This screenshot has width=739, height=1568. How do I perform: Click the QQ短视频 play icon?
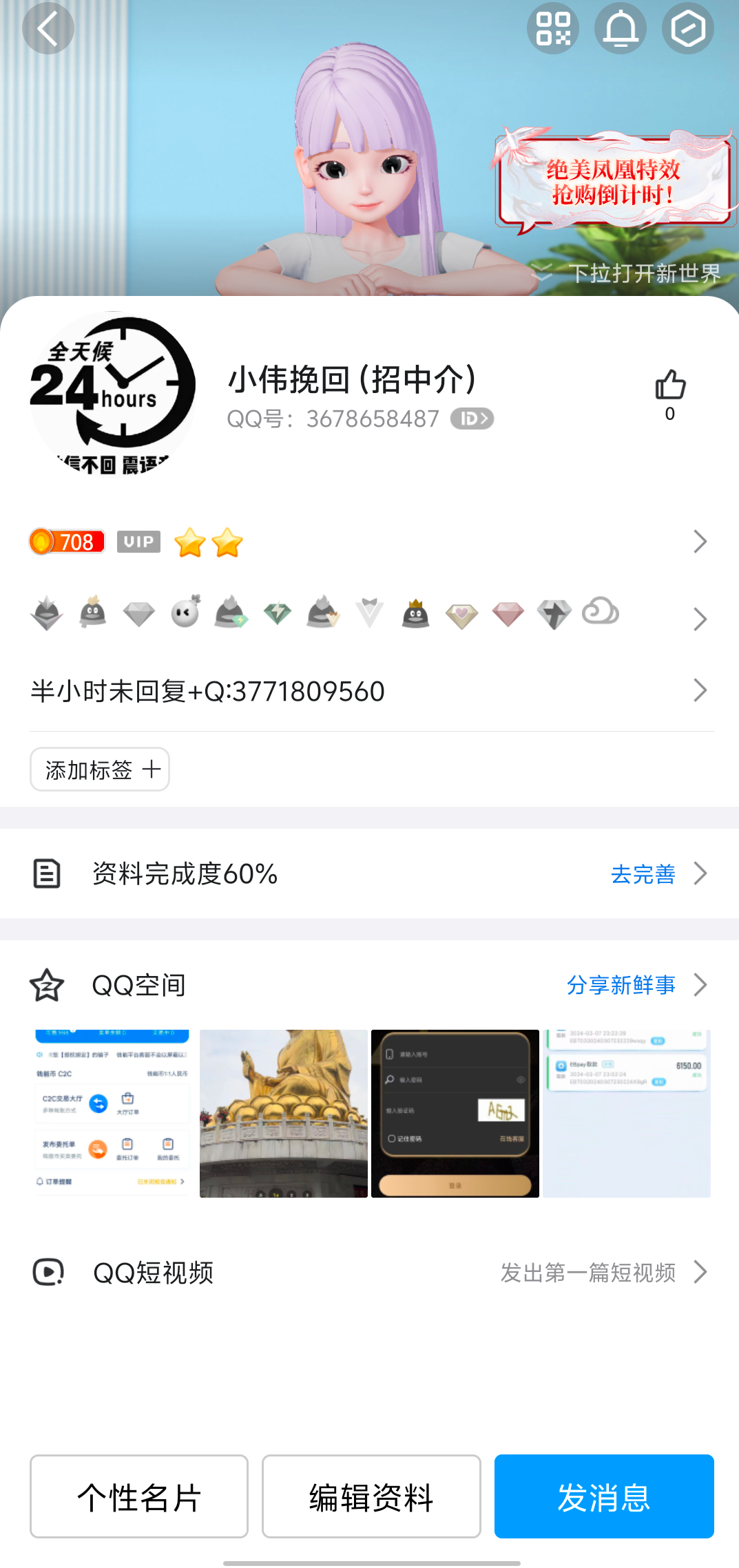47,1272
